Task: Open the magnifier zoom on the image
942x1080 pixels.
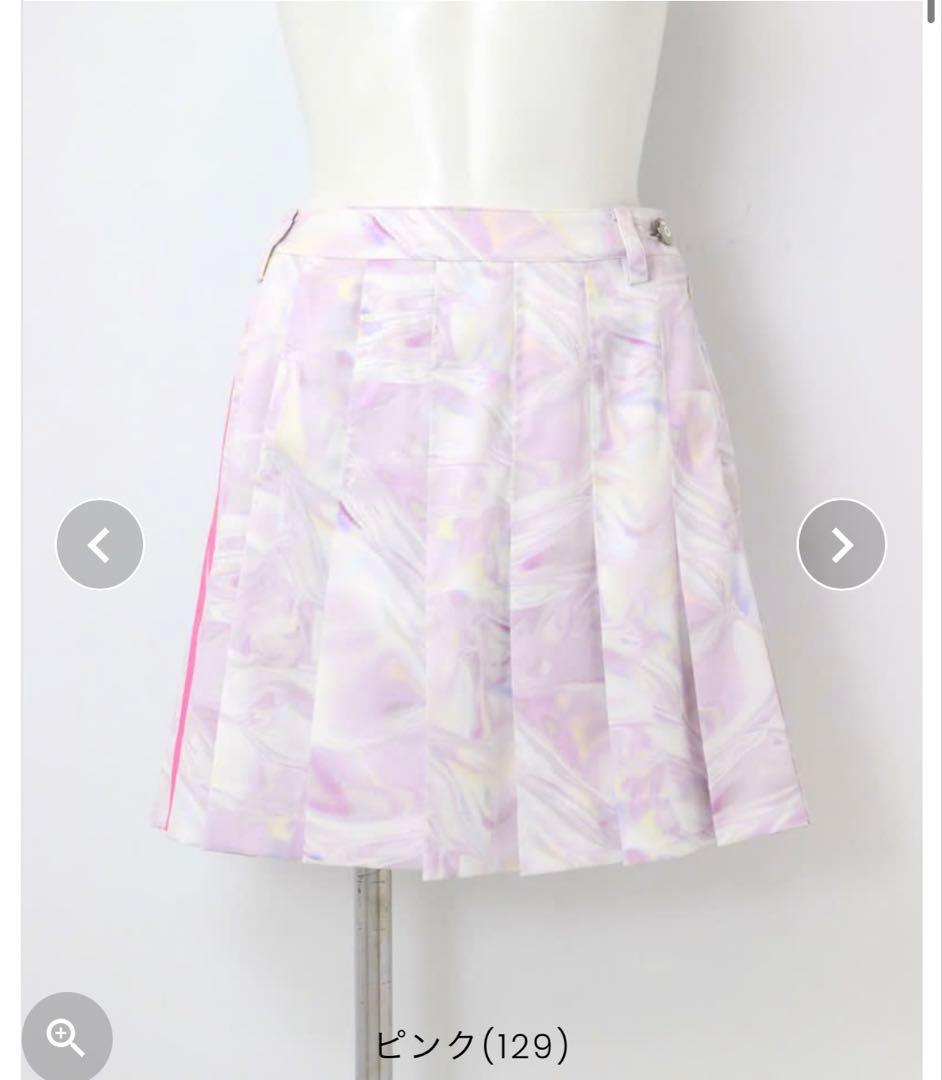Action: pos(66,1037)
